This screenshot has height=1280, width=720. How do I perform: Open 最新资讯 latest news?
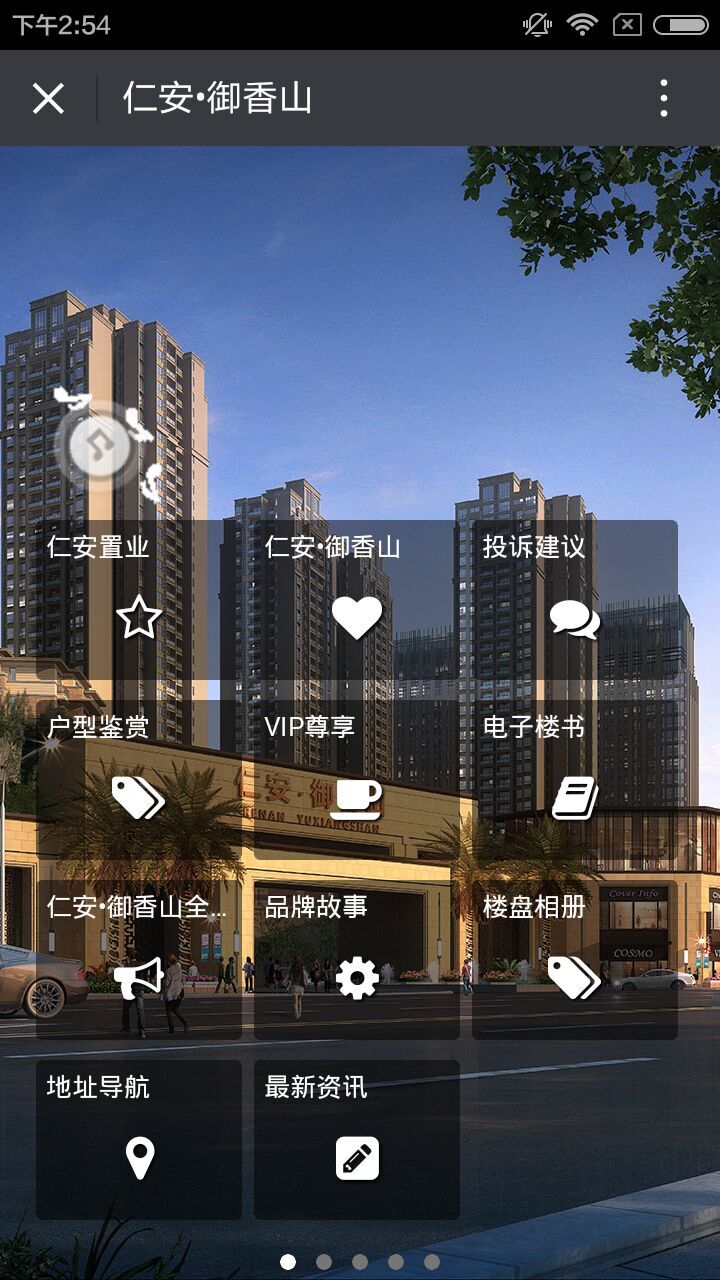point(356,1139)
